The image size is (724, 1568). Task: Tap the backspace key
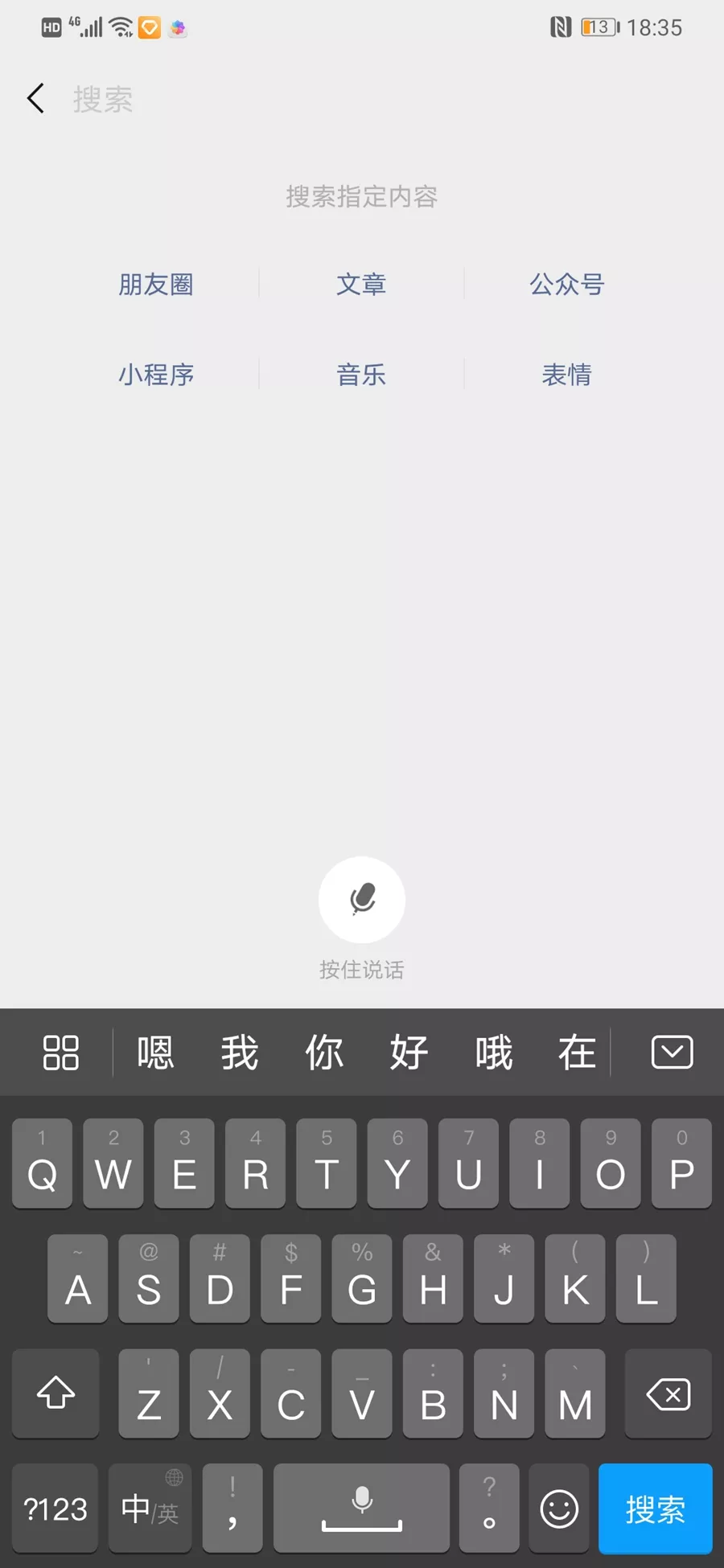(x=668, y=1394)
